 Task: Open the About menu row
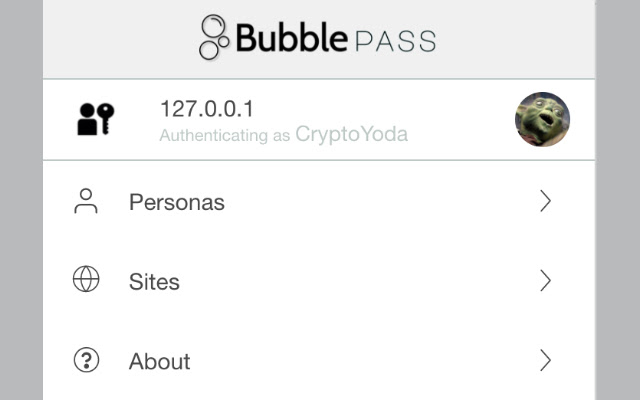tap(318, 360)
